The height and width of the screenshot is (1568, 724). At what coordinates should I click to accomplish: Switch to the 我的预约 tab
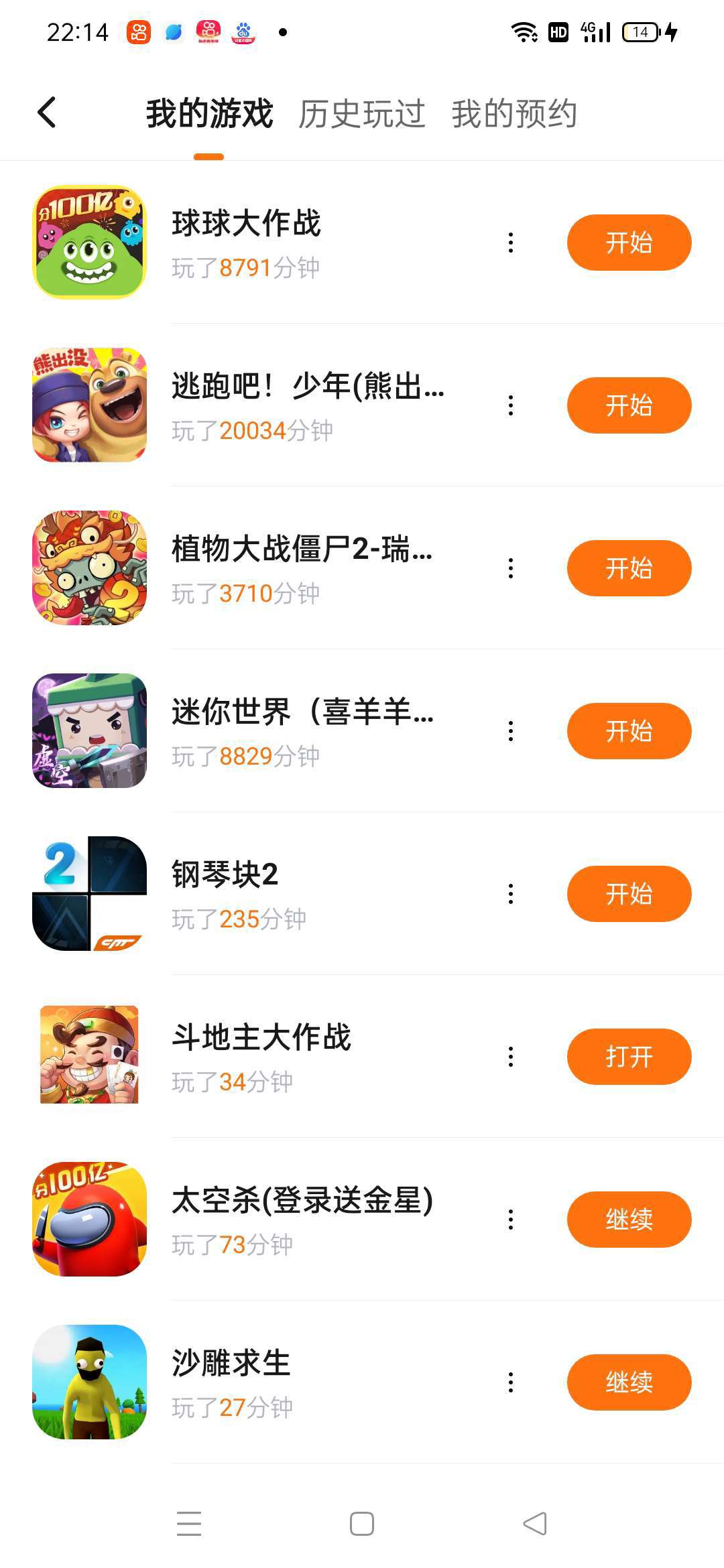click(514, 113)
